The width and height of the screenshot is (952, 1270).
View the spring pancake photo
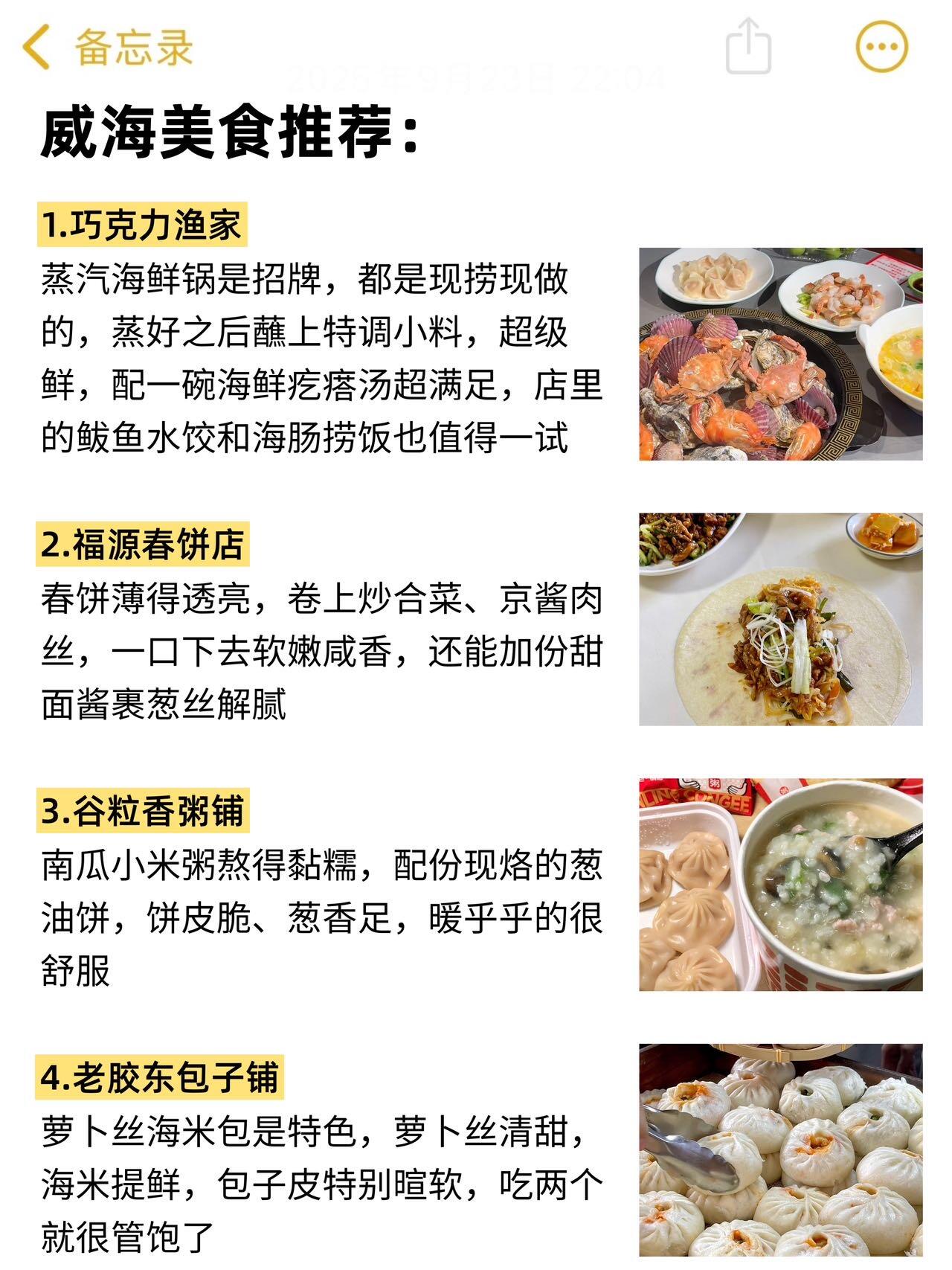tap(780, 619)
